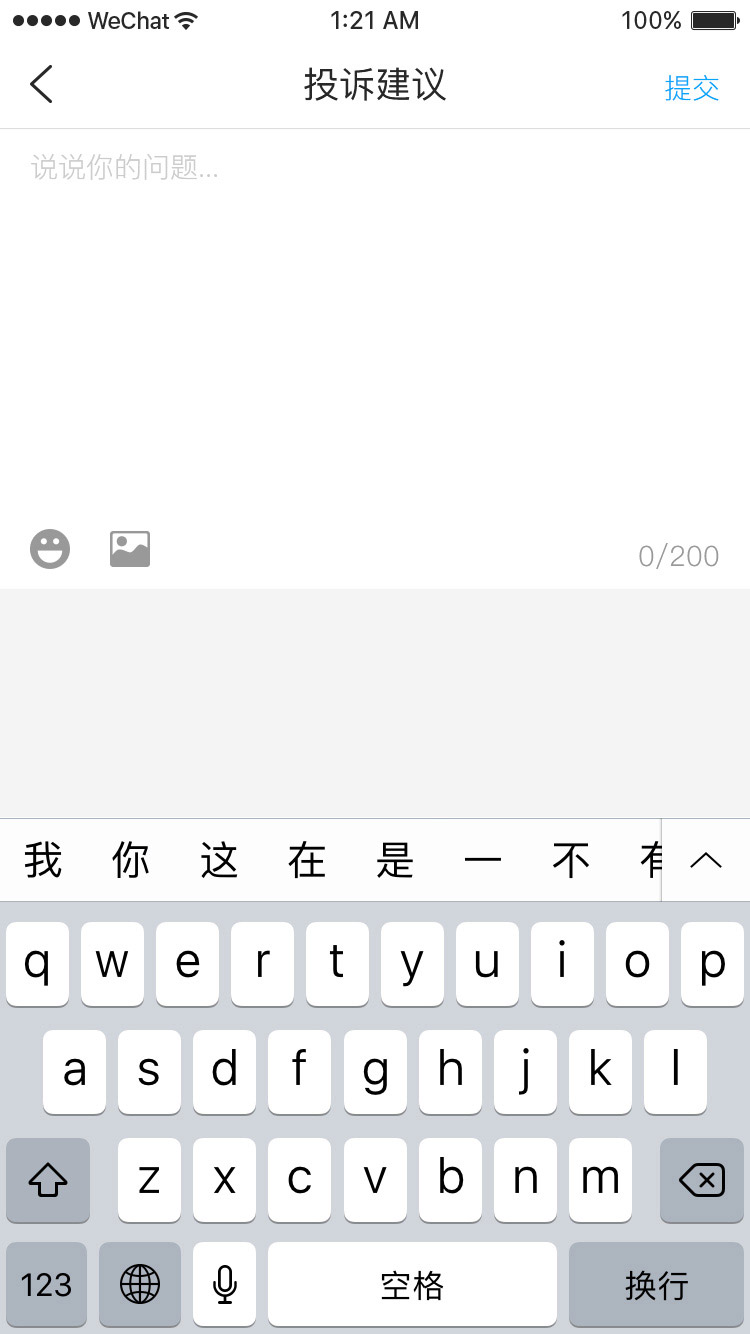Choose the suggested character 这

coord(219,860)
